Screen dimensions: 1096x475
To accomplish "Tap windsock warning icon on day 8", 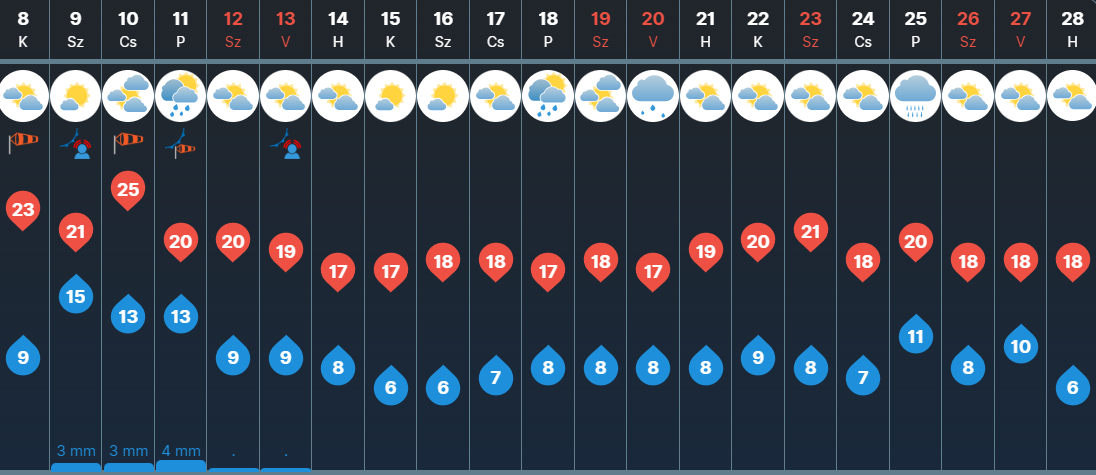I will (23, 144).
